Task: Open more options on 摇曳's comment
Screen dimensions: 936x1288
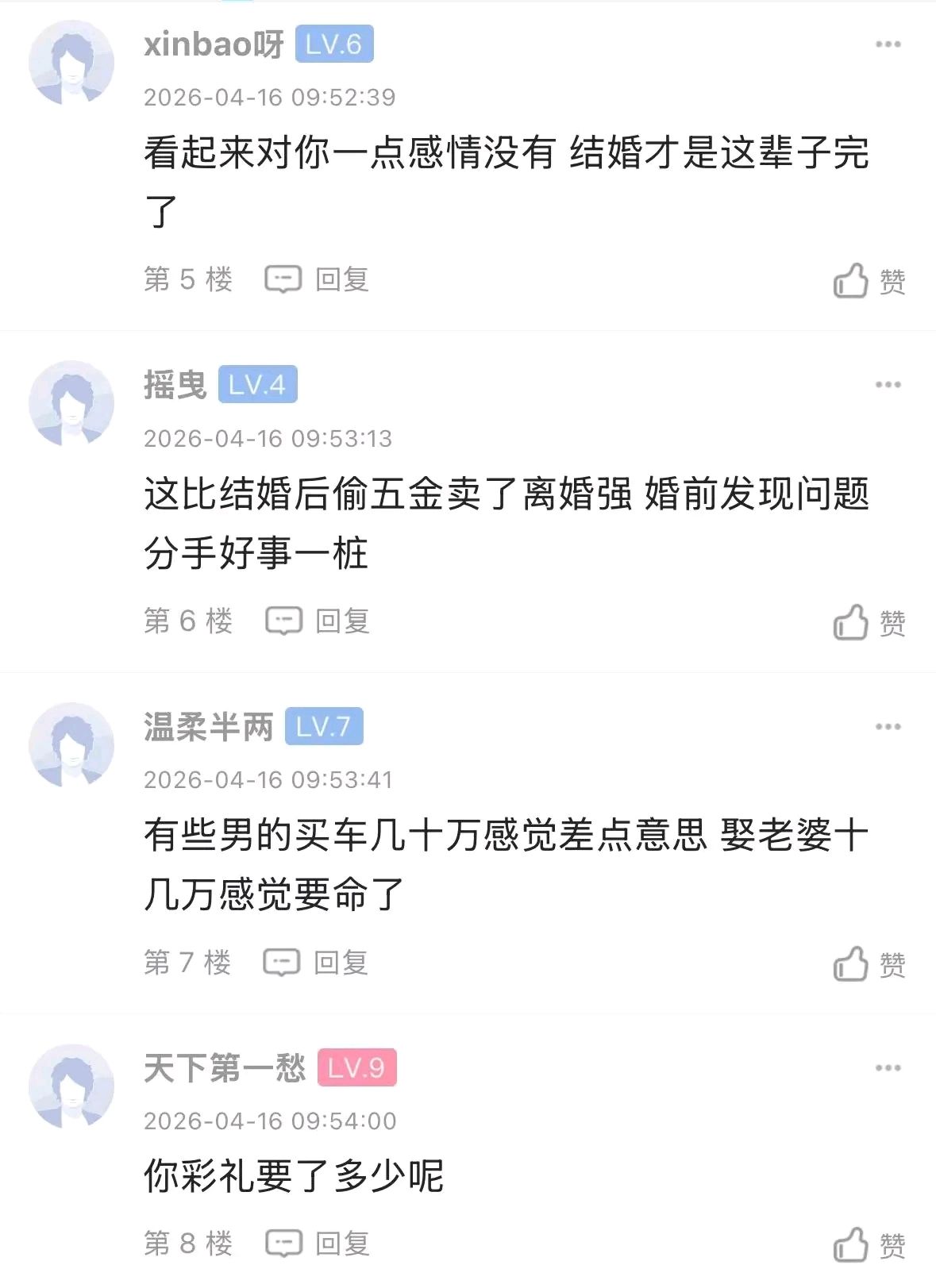Action: 888,385
